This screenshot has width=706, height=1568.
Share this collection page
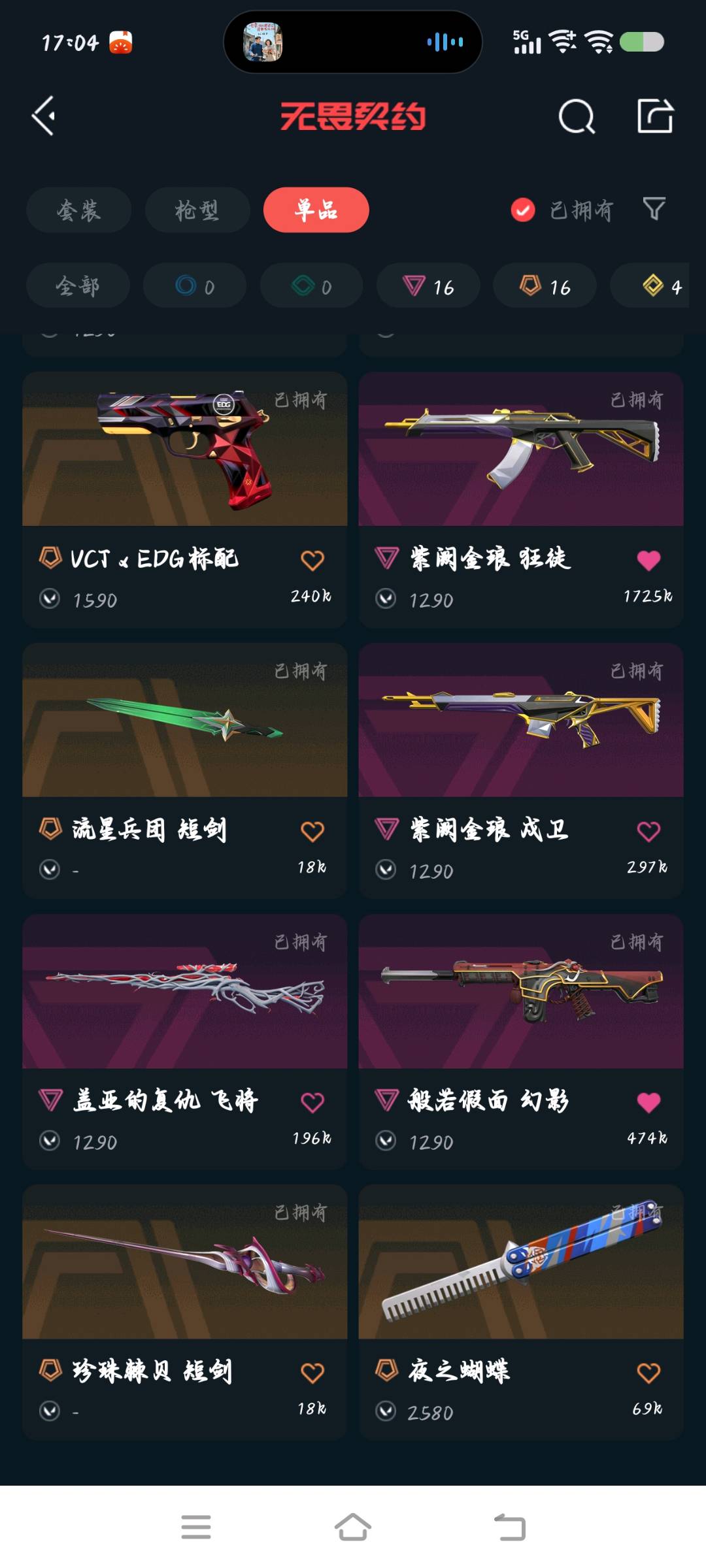655,116
